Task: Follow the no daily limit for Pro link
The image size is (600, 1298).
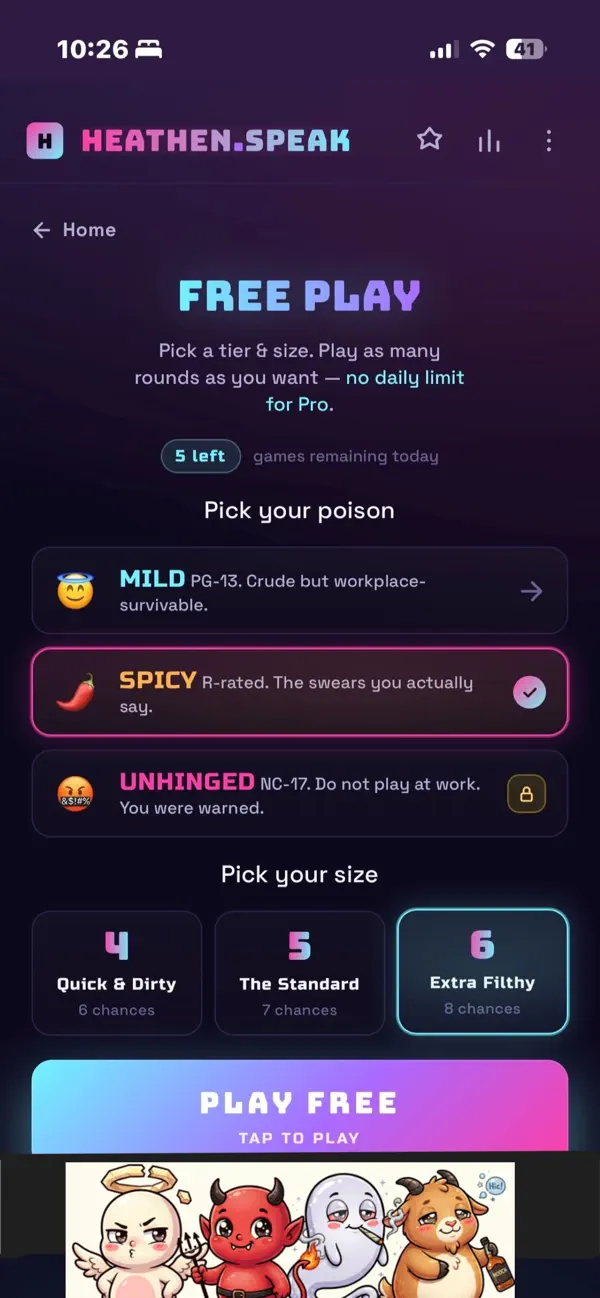Action: pyautogui.click(x=365, y=391)
